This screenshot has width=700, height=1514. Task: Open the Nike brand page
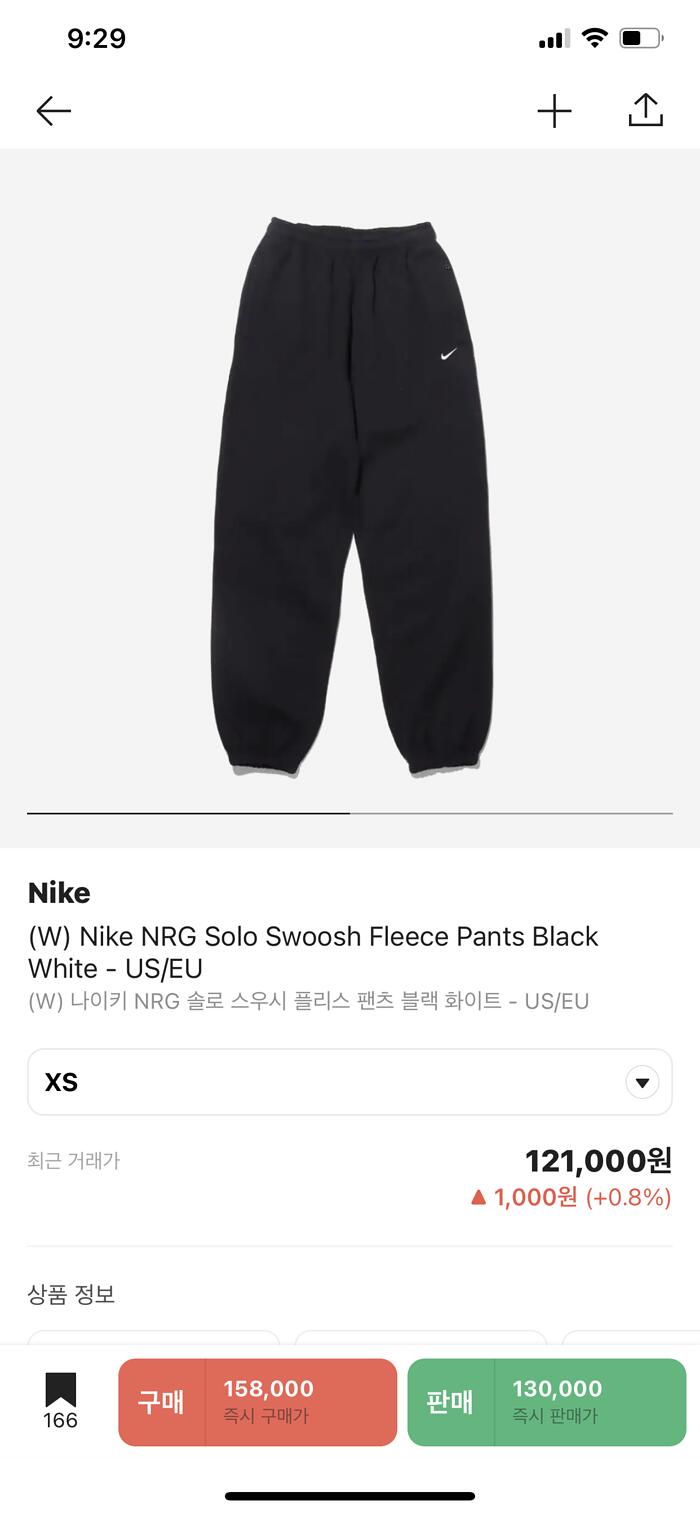(59, 893)
